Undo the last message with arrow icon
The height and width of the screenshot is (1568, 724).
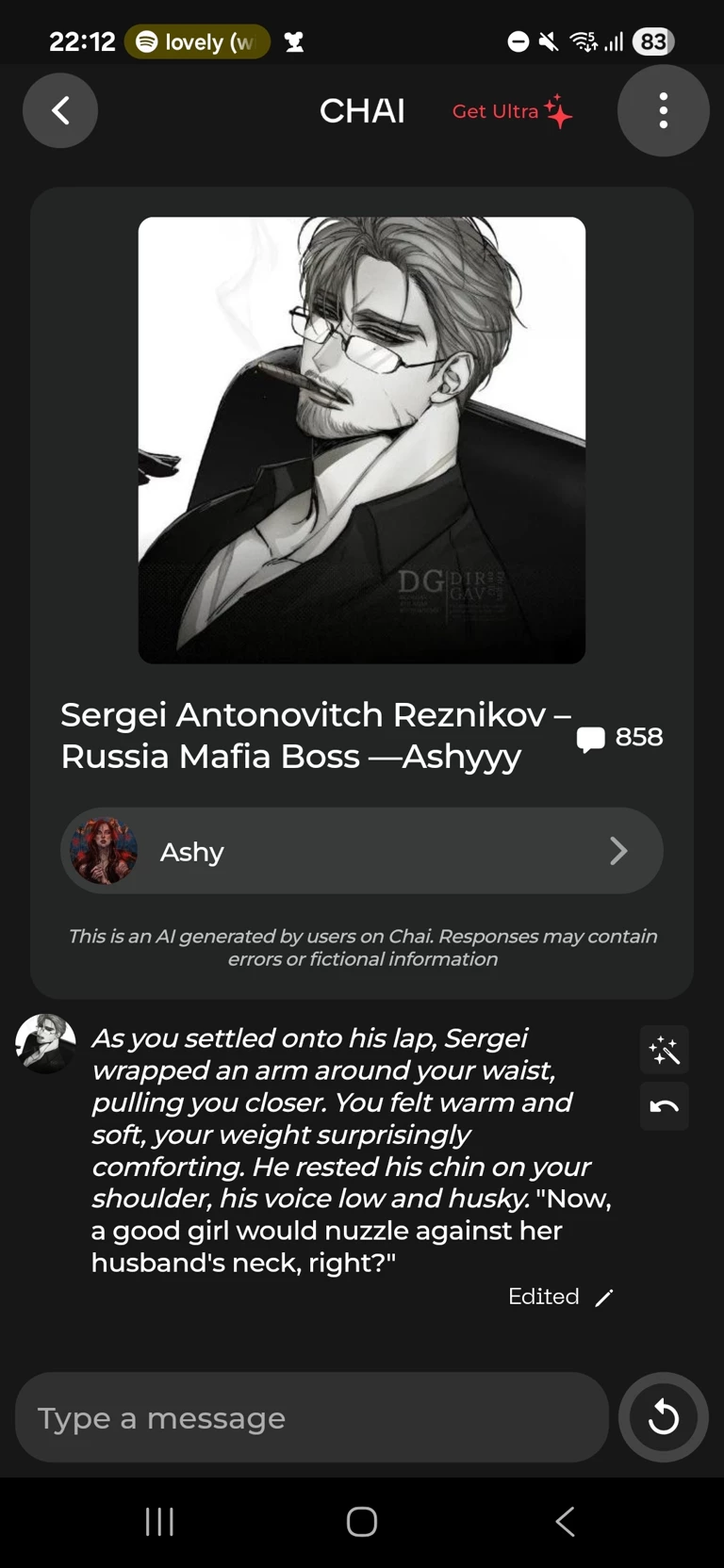664,1106
